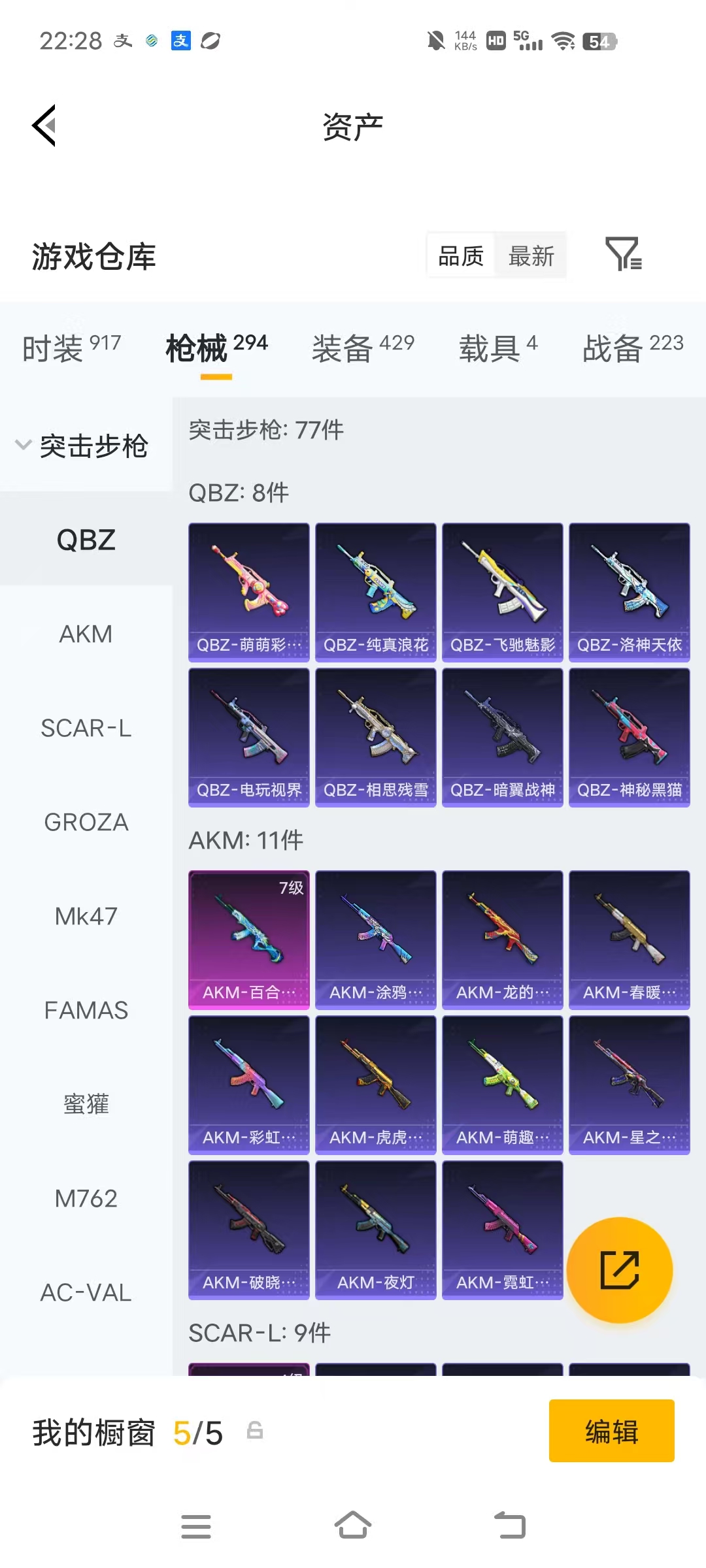Switch sorting to 最新
The width and height of the screenshot is (706, 1568).
(531, 255)
